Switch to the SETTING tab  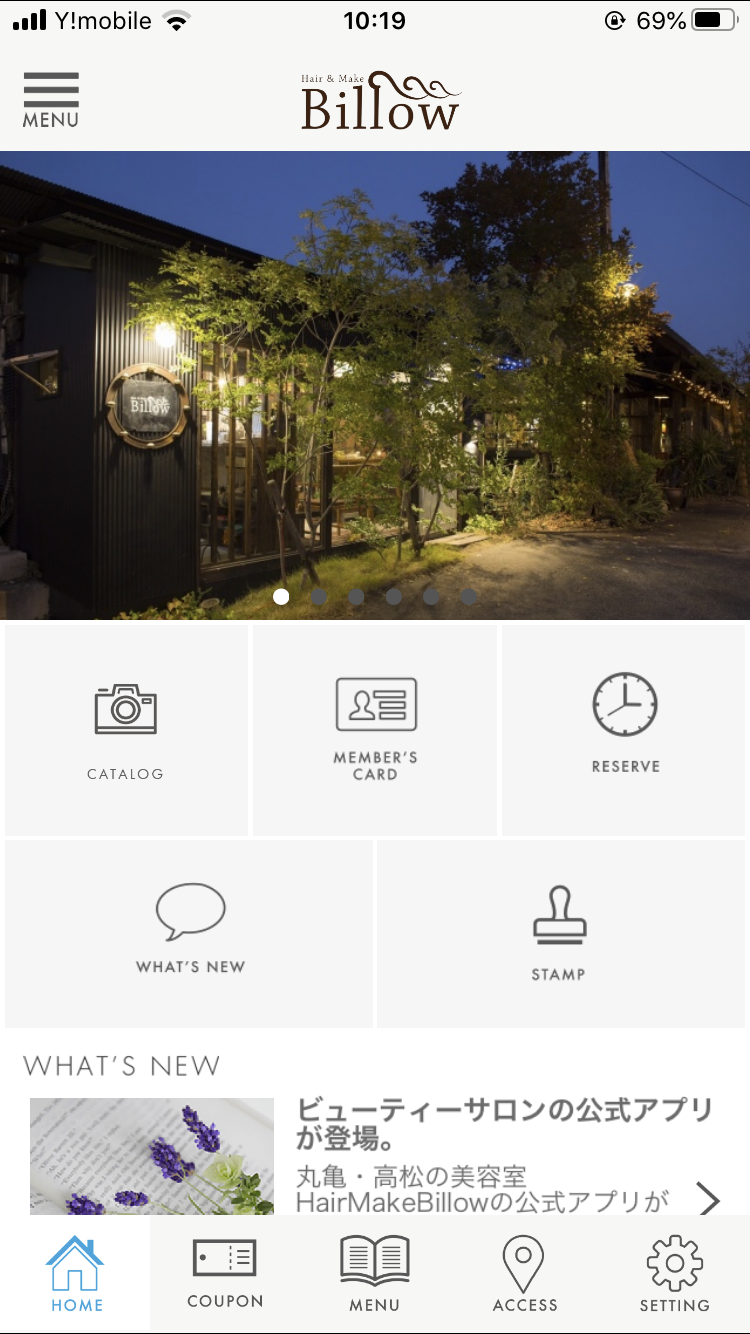[675, 1274]
